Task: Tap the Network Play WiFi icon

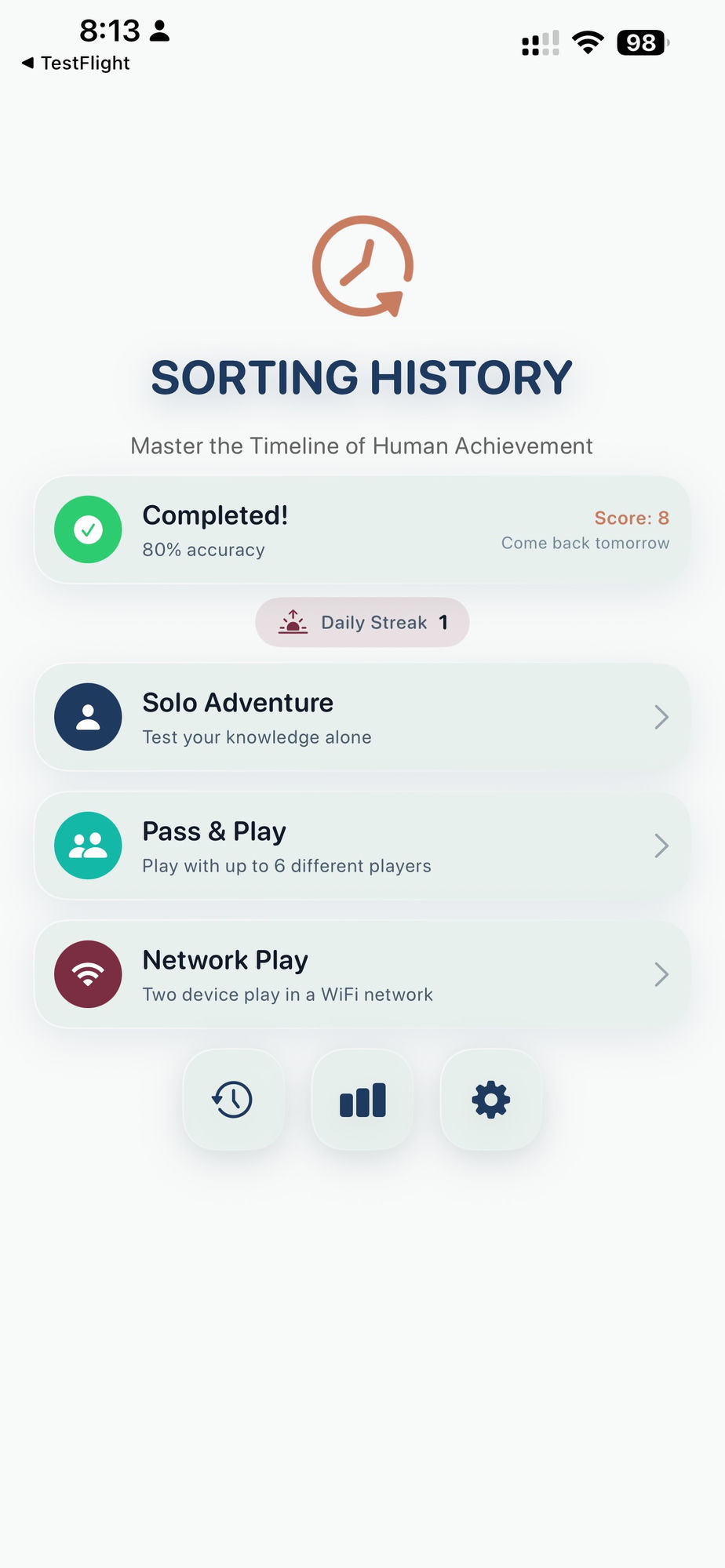Action: coord(88,974)
